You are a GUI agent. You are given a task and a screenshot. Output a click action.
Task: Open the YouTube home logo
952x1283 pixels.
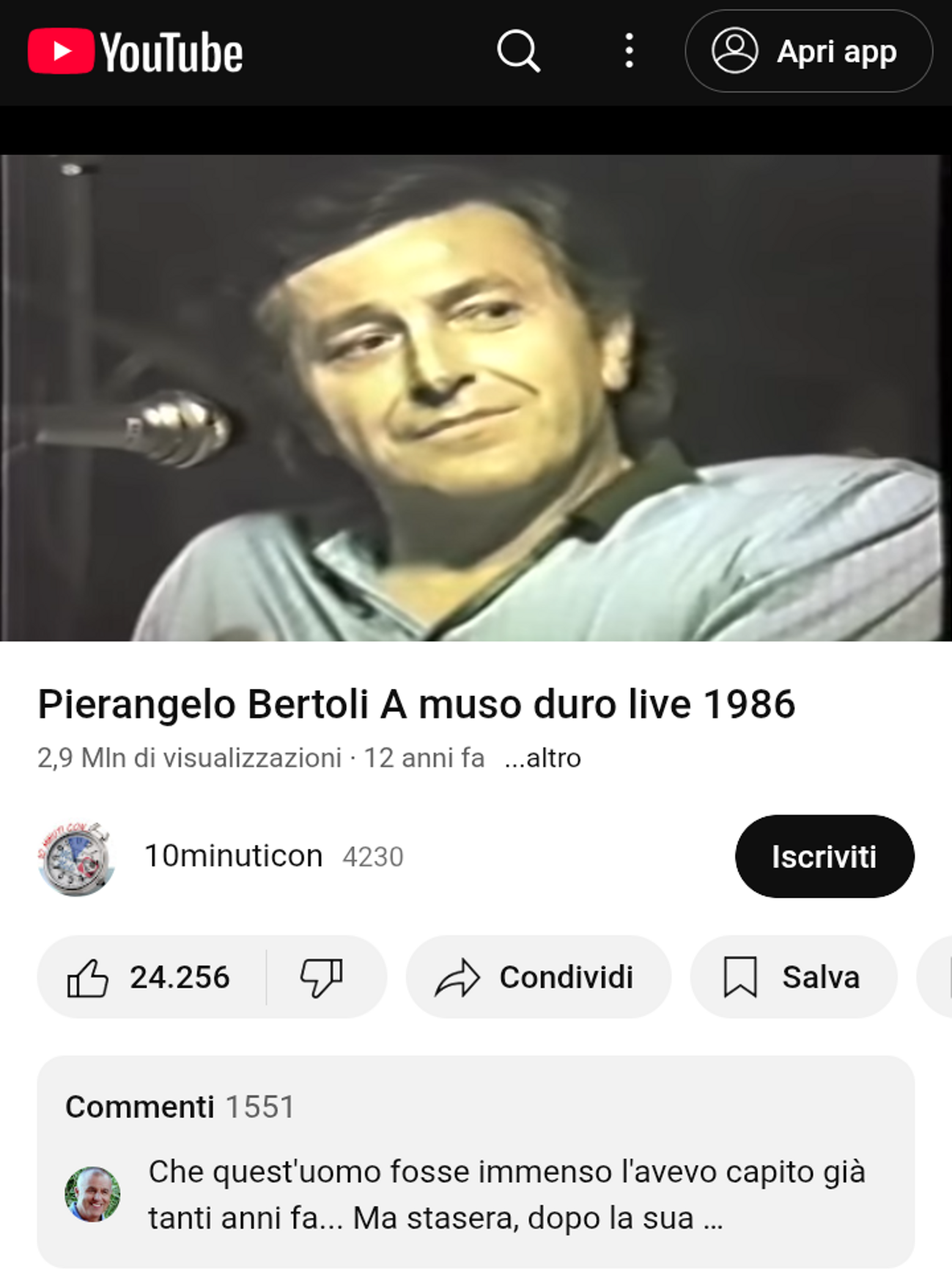click(136, 52)
